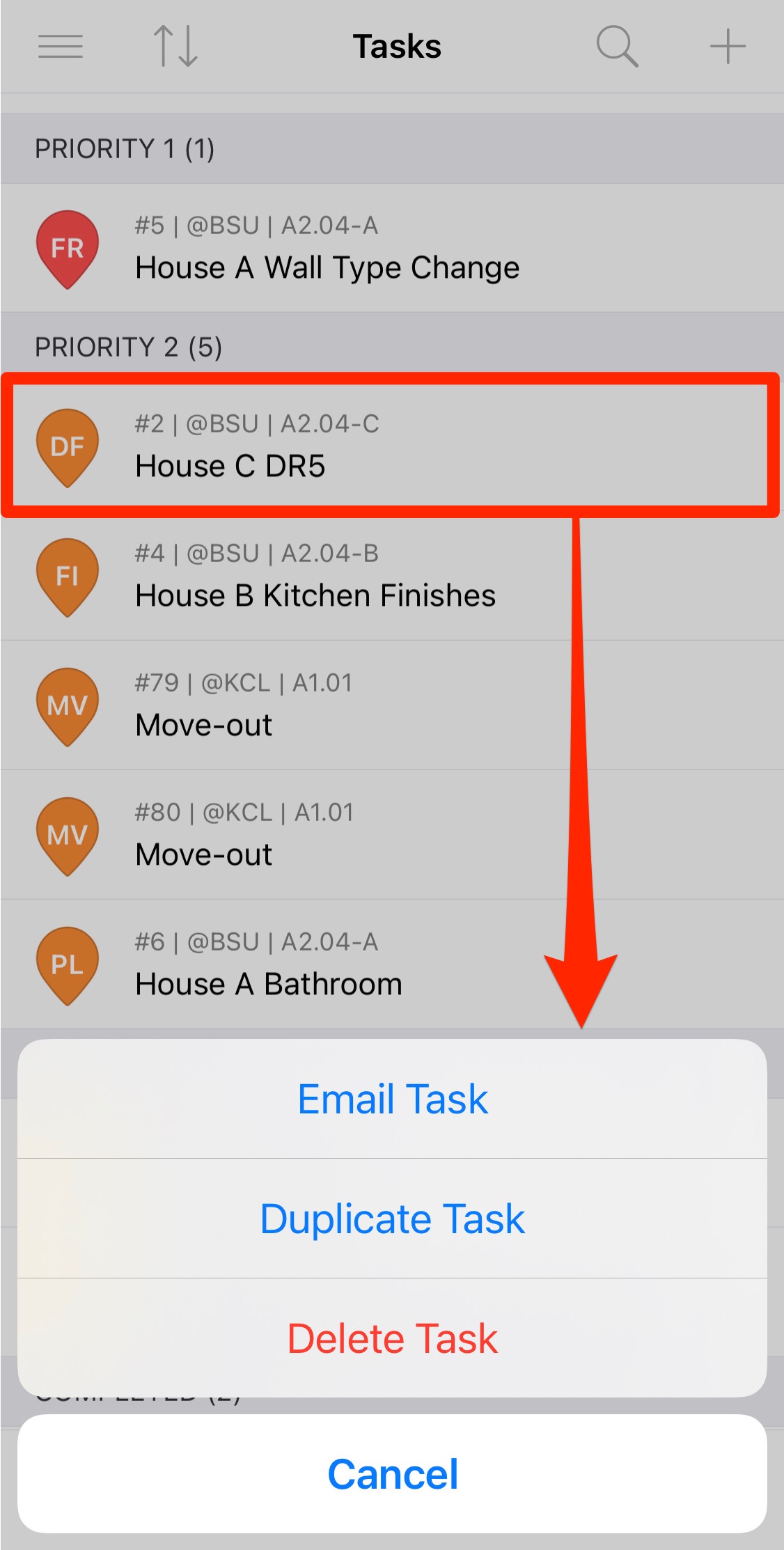This screenshot has width=784, height=1550.
Task: Select Delete Task
Action: pyautogui.click(x=392, y=1338)
